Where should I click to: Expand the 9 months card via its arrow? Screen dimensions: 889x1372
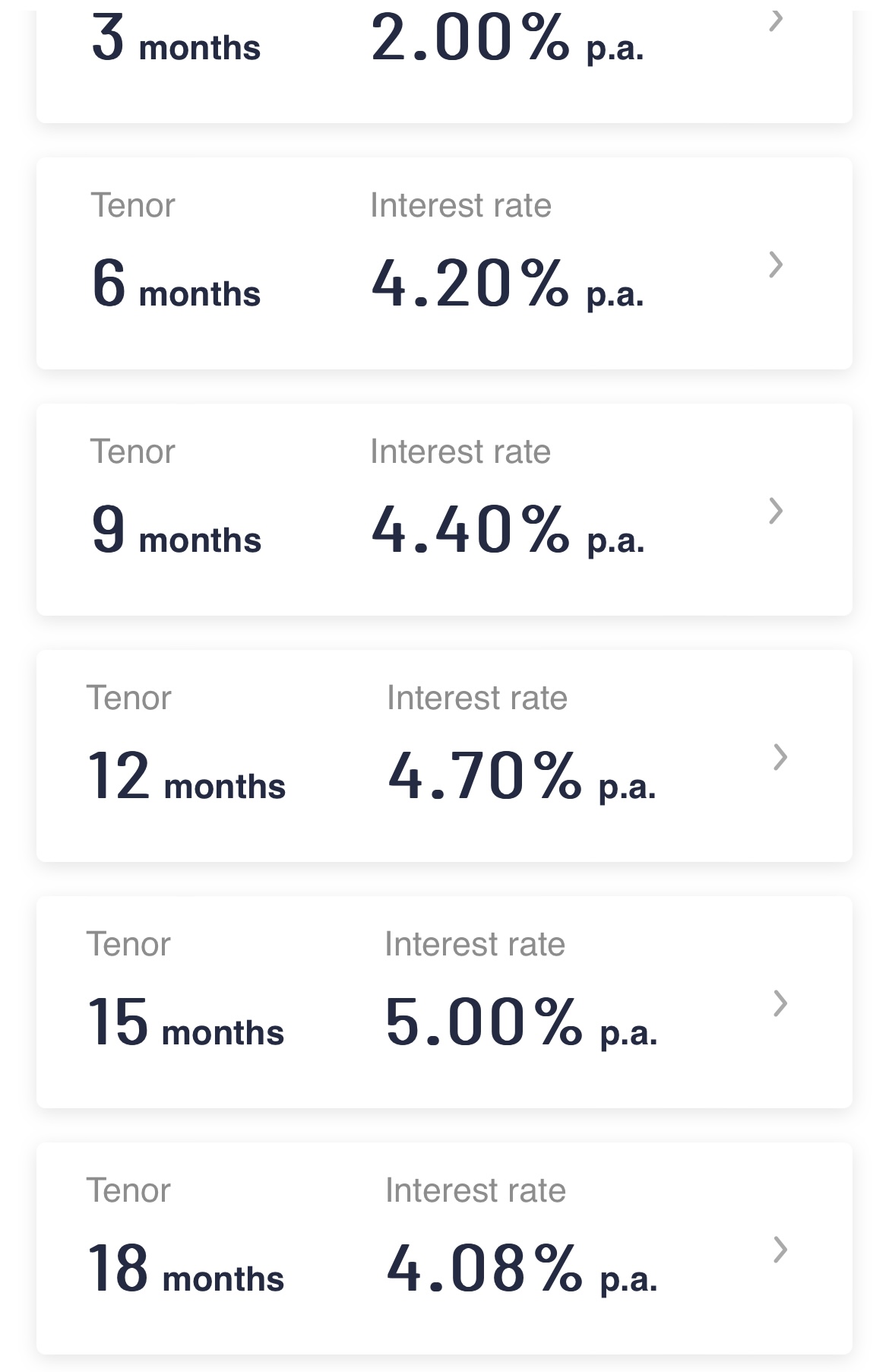coord(776,512)
